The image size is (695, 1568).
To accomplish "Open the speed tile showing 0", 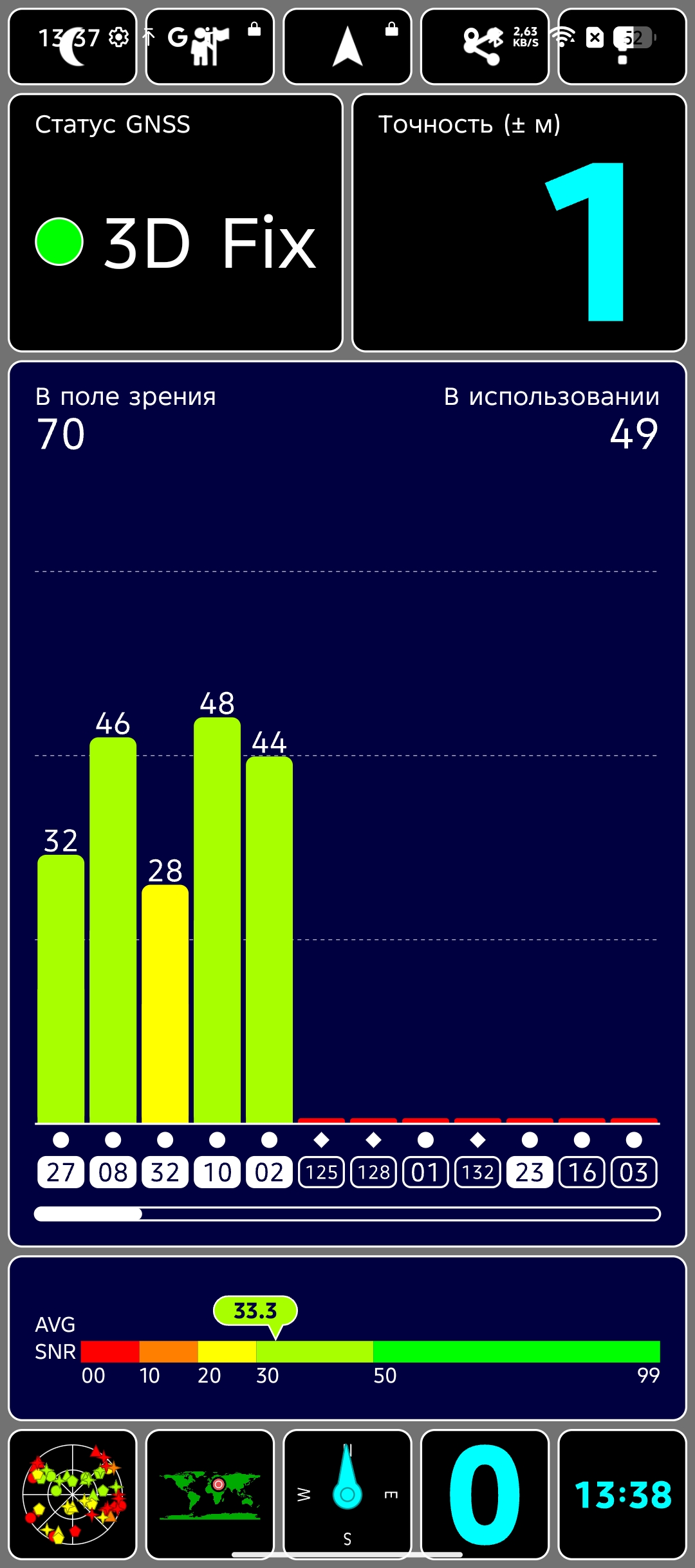I will 484,1494.
